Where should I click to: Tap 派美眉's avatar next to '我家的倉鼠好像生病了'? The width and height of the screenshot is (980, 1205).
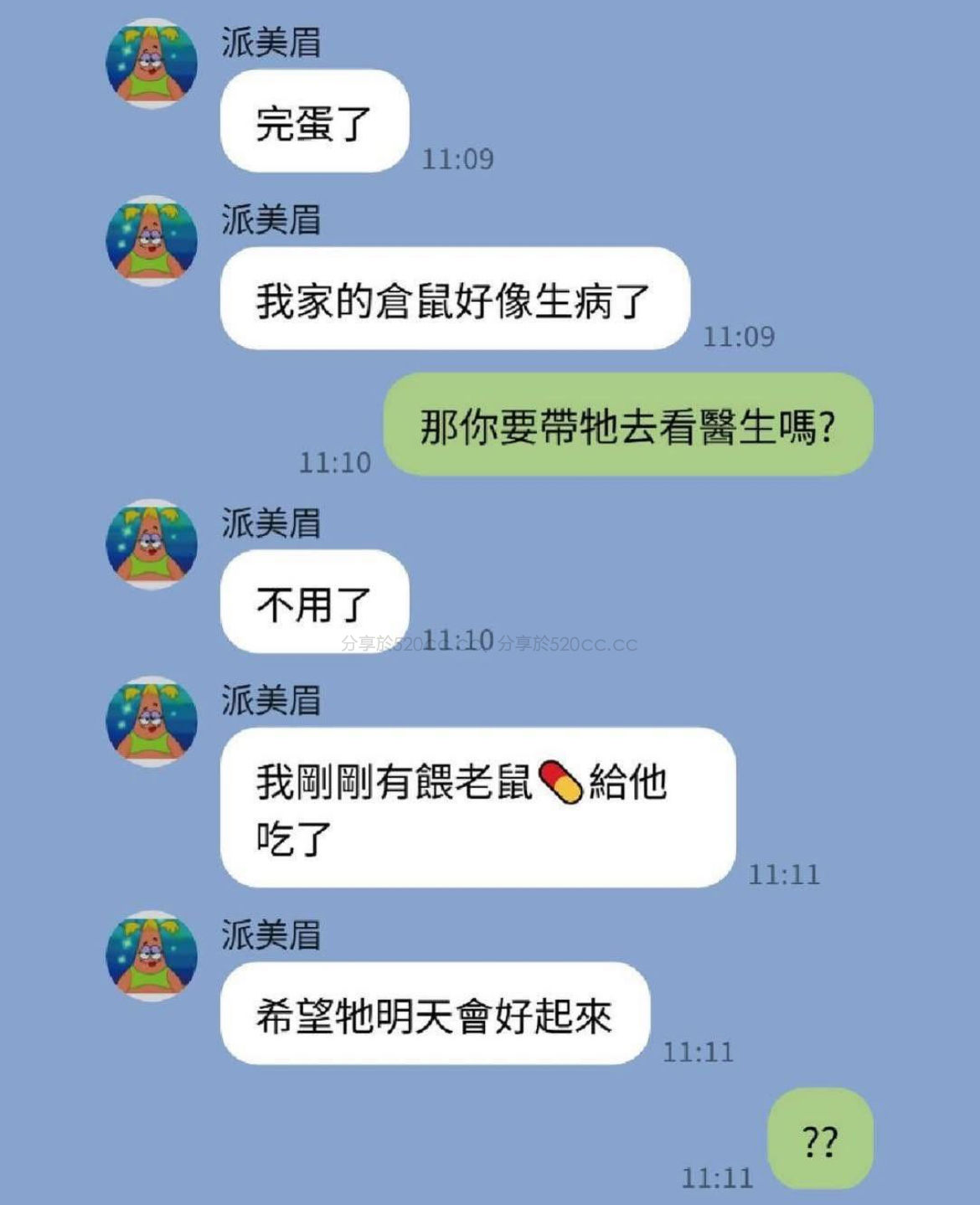pos(152,240)
